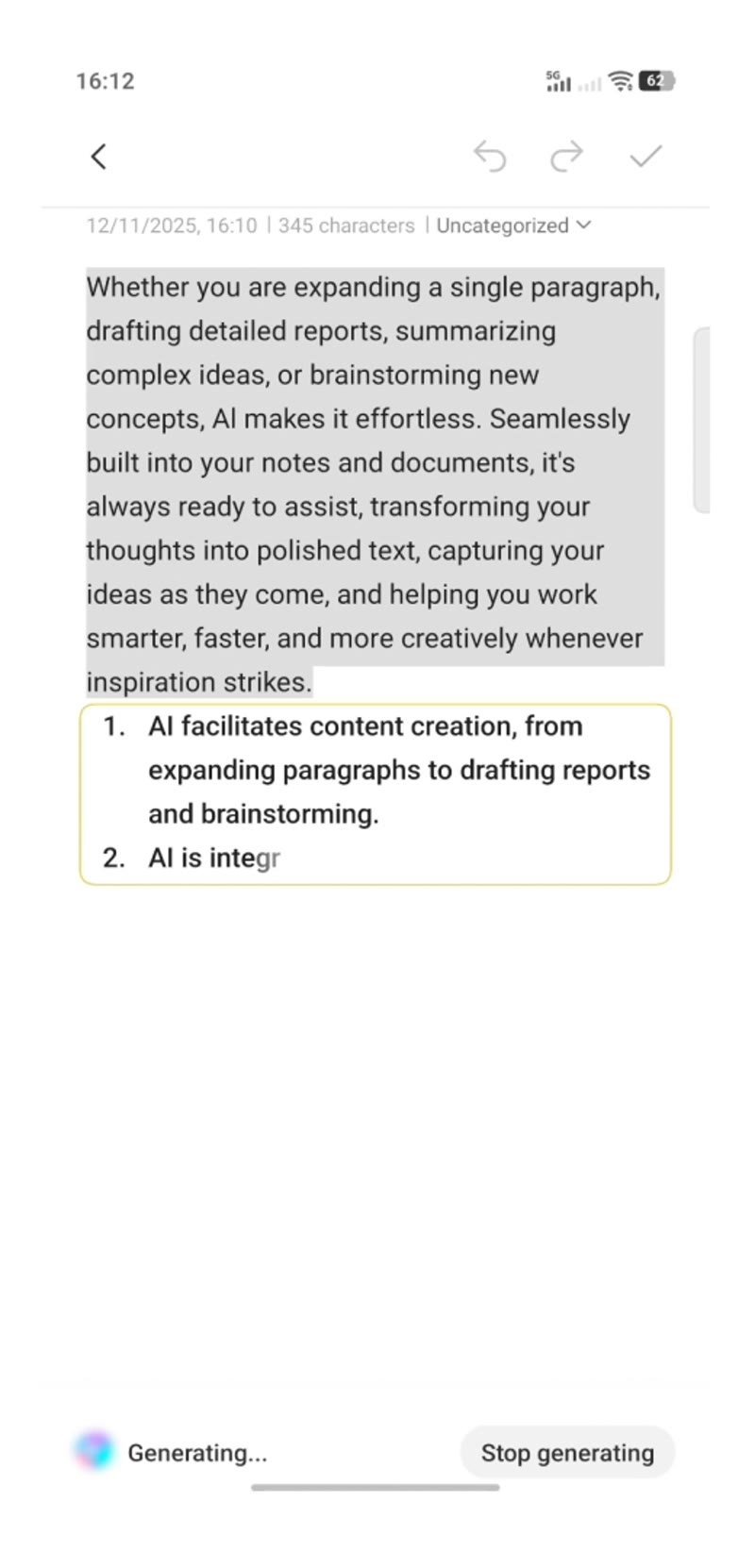The width and height of the screenshot is (755, 1568).
Task: Redo the last change
Action: [566, 157]
